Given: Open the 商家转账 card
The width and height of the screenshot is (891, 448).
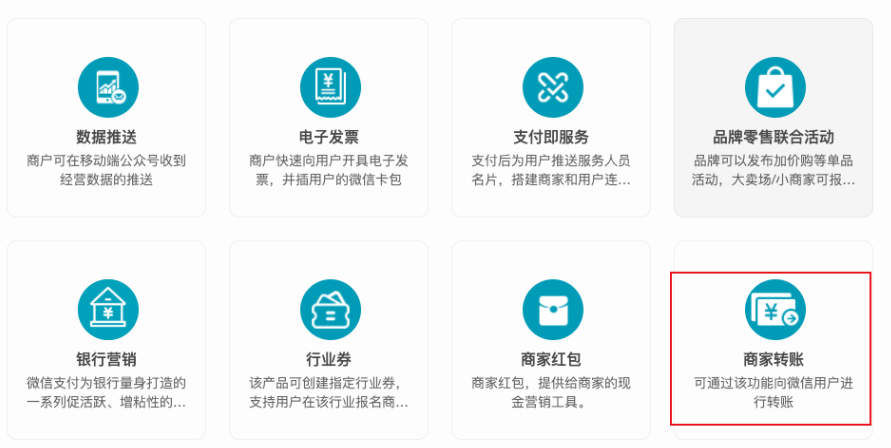Looking at the screenshot, I should tap(773, 340).
